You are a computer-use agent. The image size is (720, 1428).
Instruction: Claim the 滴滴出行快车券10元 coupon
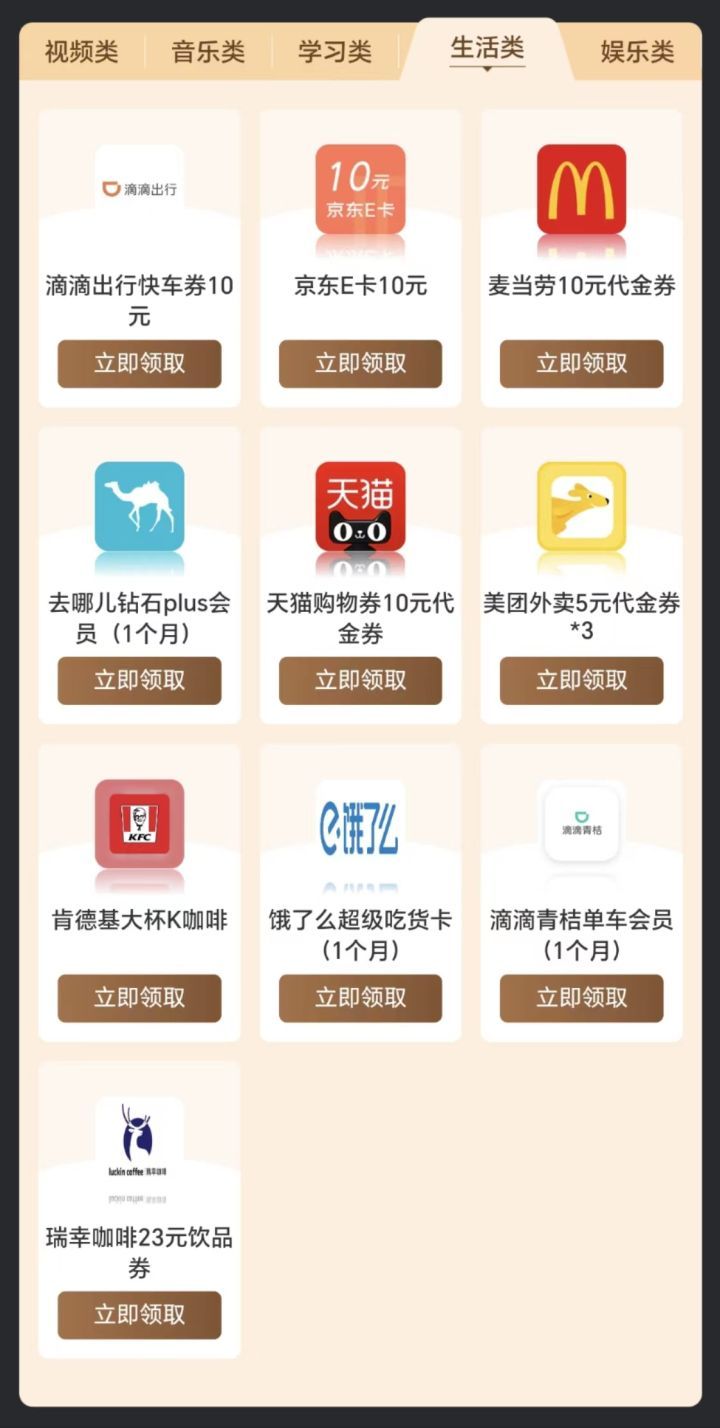139,363
